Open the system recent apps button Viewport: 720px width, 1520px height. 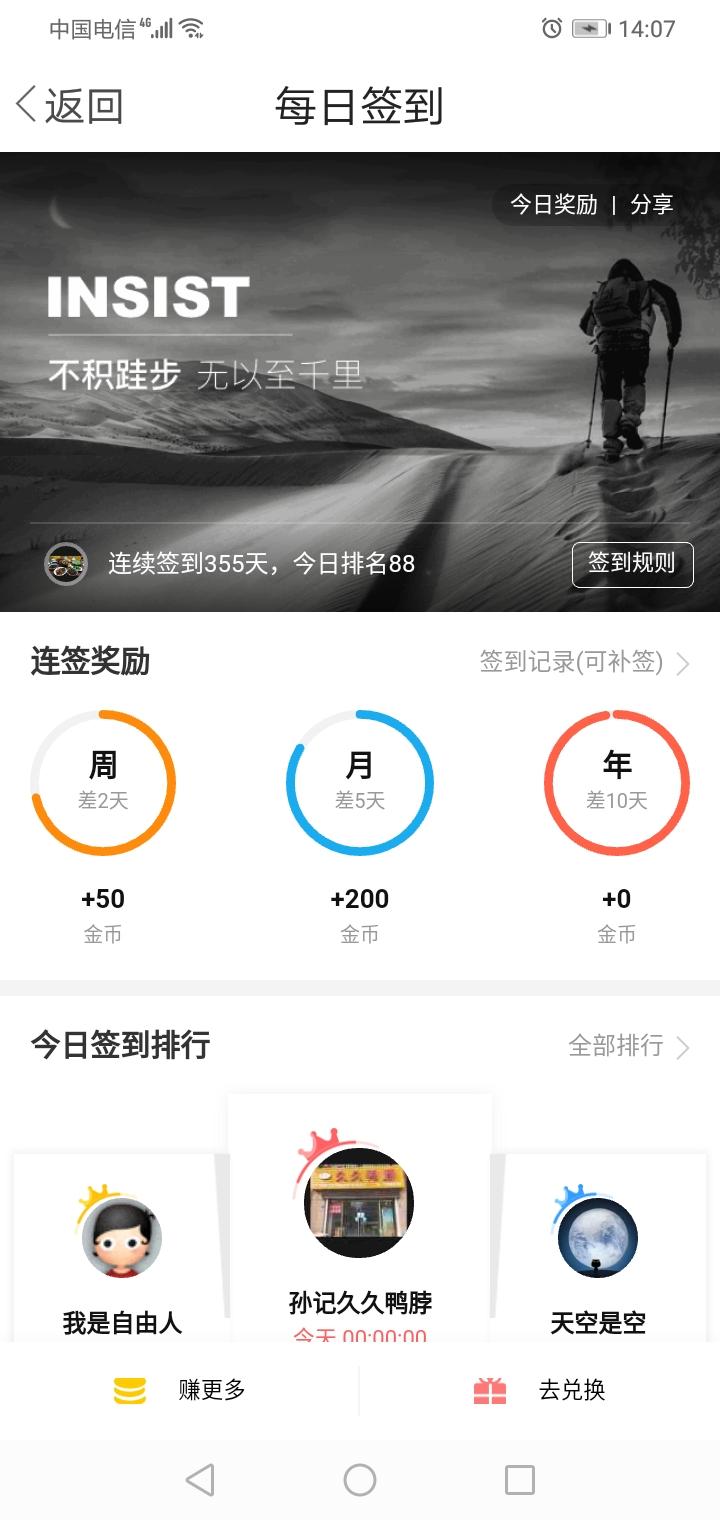(520, 1480)
